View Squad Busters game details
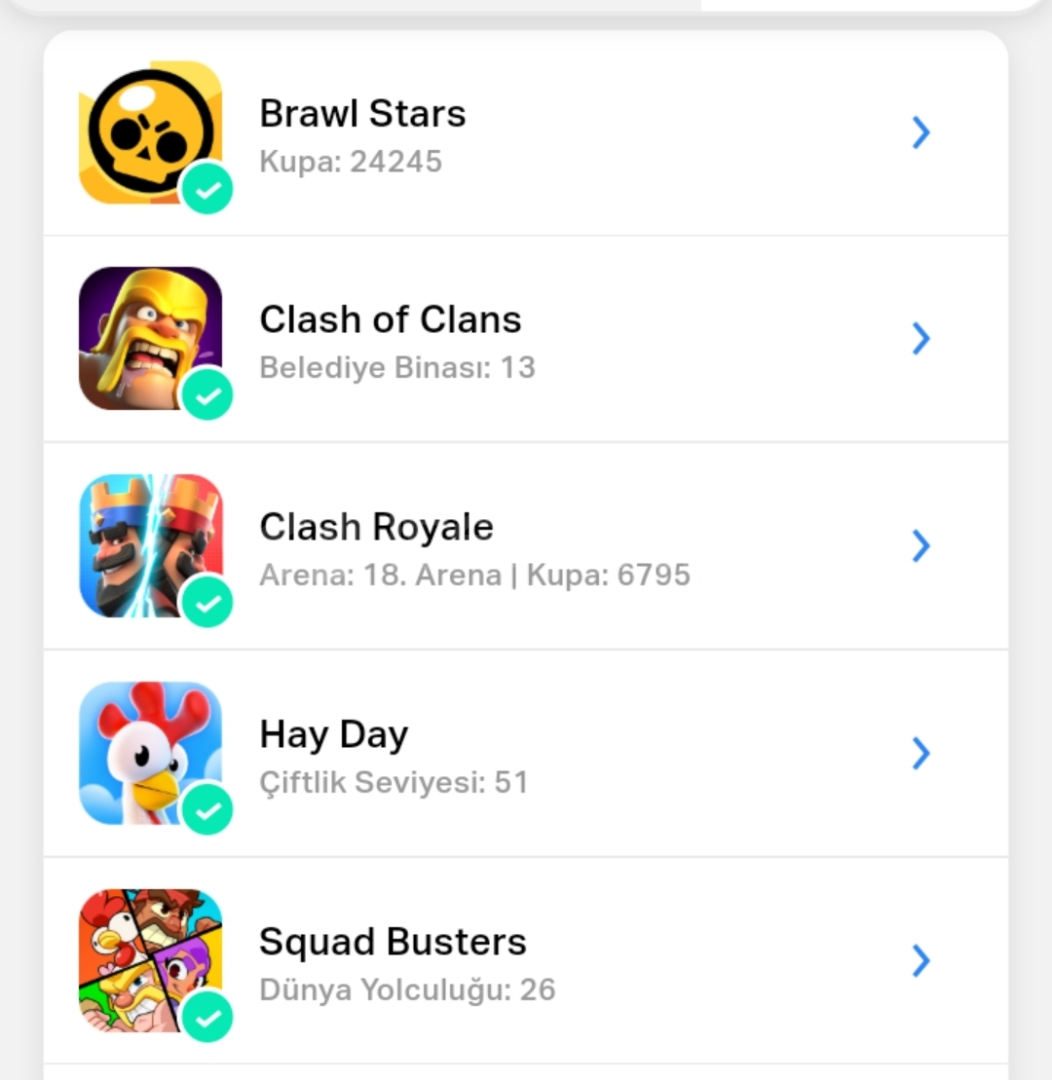Image resolution: width=1052 pixels, height=1080 pixels. click(525, 961)
